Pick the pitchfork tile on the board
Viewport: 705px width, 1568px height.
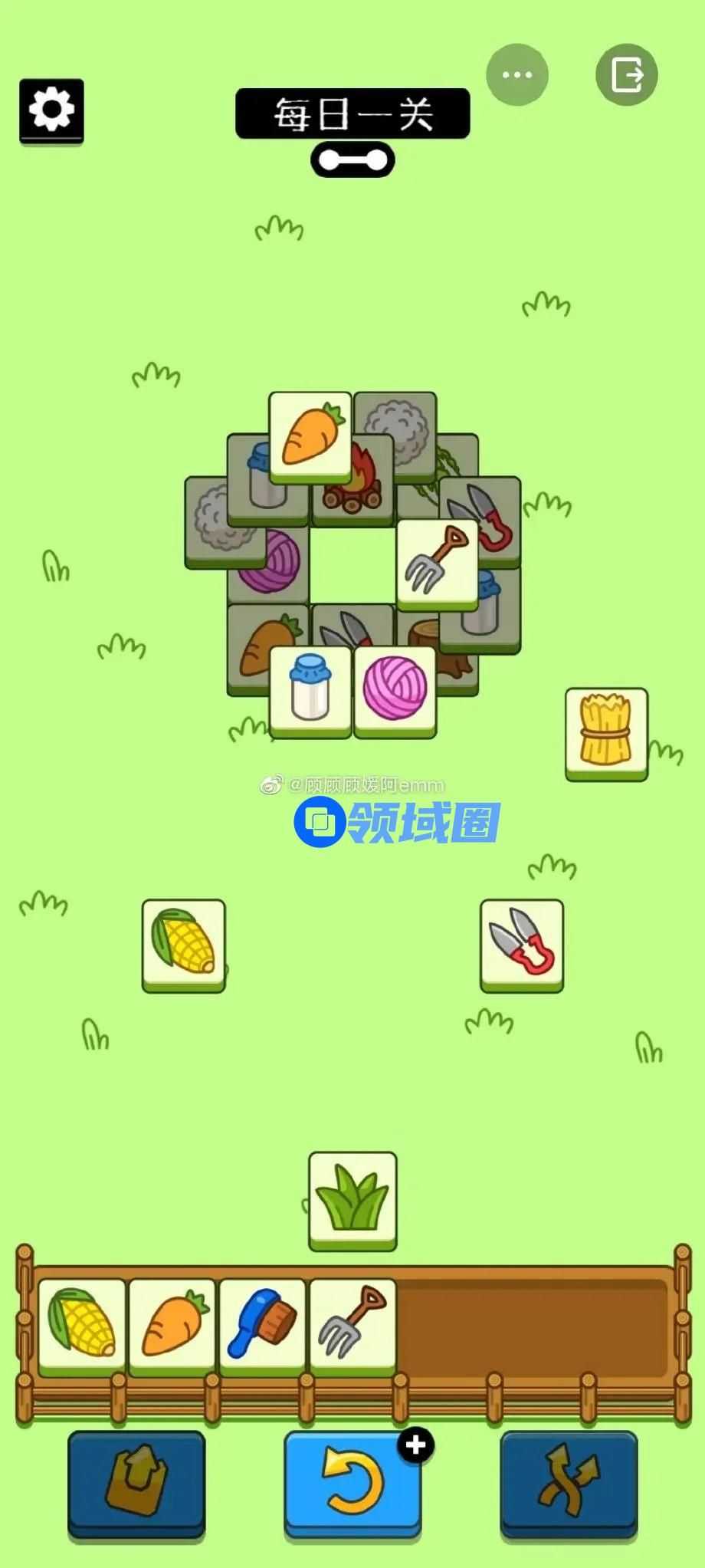pyautogui.click(x=438, y=563)
